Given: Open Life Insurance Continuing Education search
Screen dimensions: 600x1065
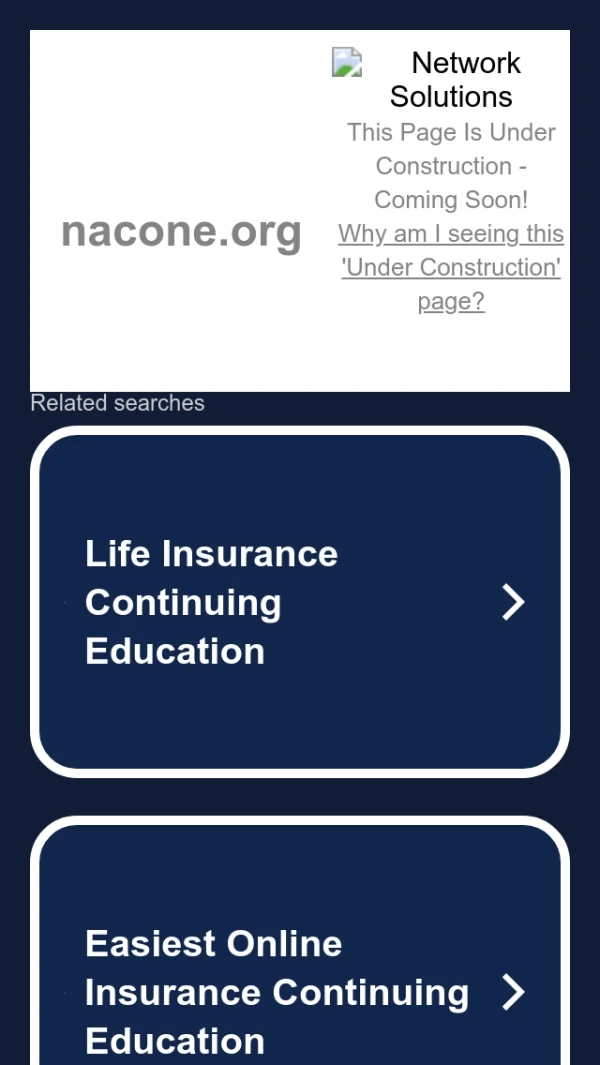Looking at the screenshot, I should [x=300, y=602].
